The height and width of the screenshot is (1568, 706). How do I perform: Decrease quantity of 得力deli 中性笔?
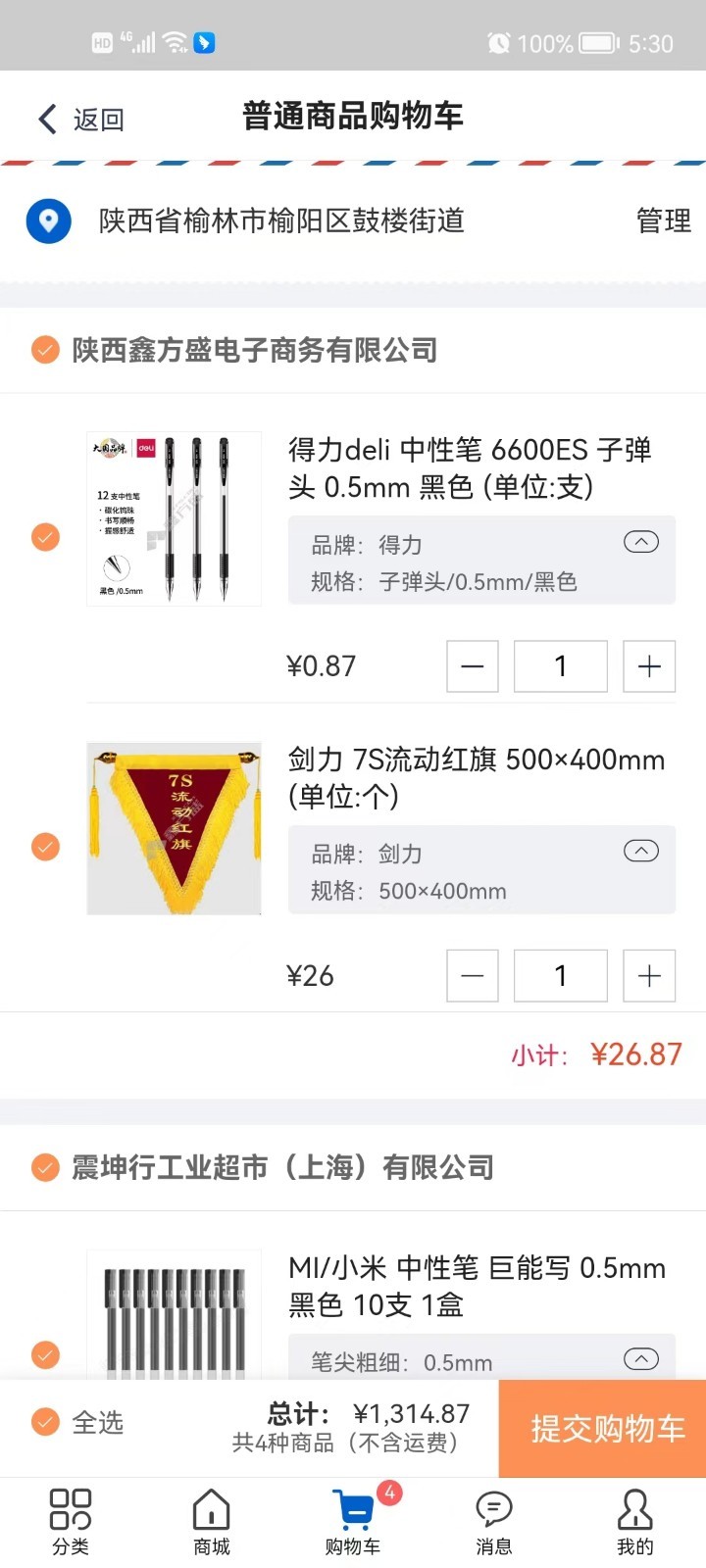click(x=473, y=666)
